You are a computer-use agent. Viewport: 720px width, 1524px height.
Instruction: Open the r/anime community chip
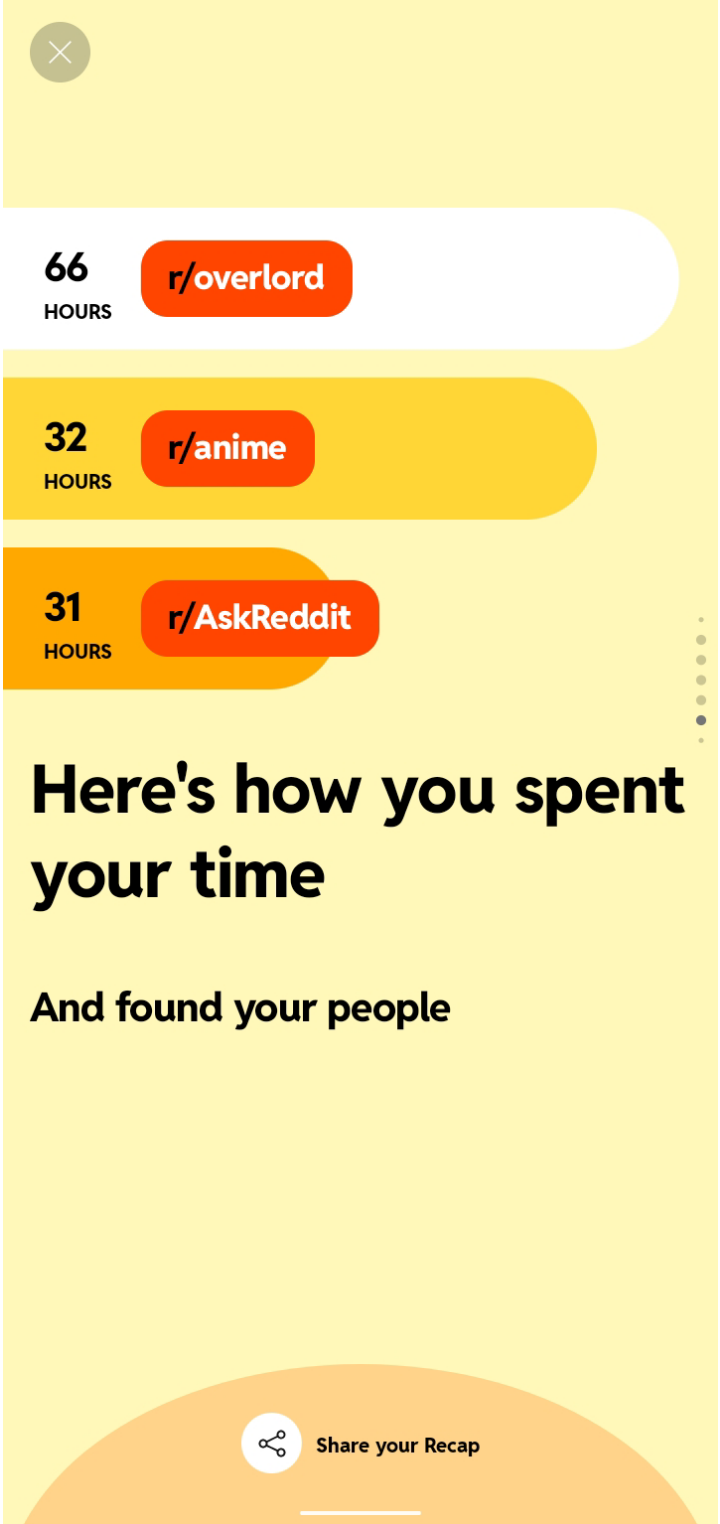[228, 448]
